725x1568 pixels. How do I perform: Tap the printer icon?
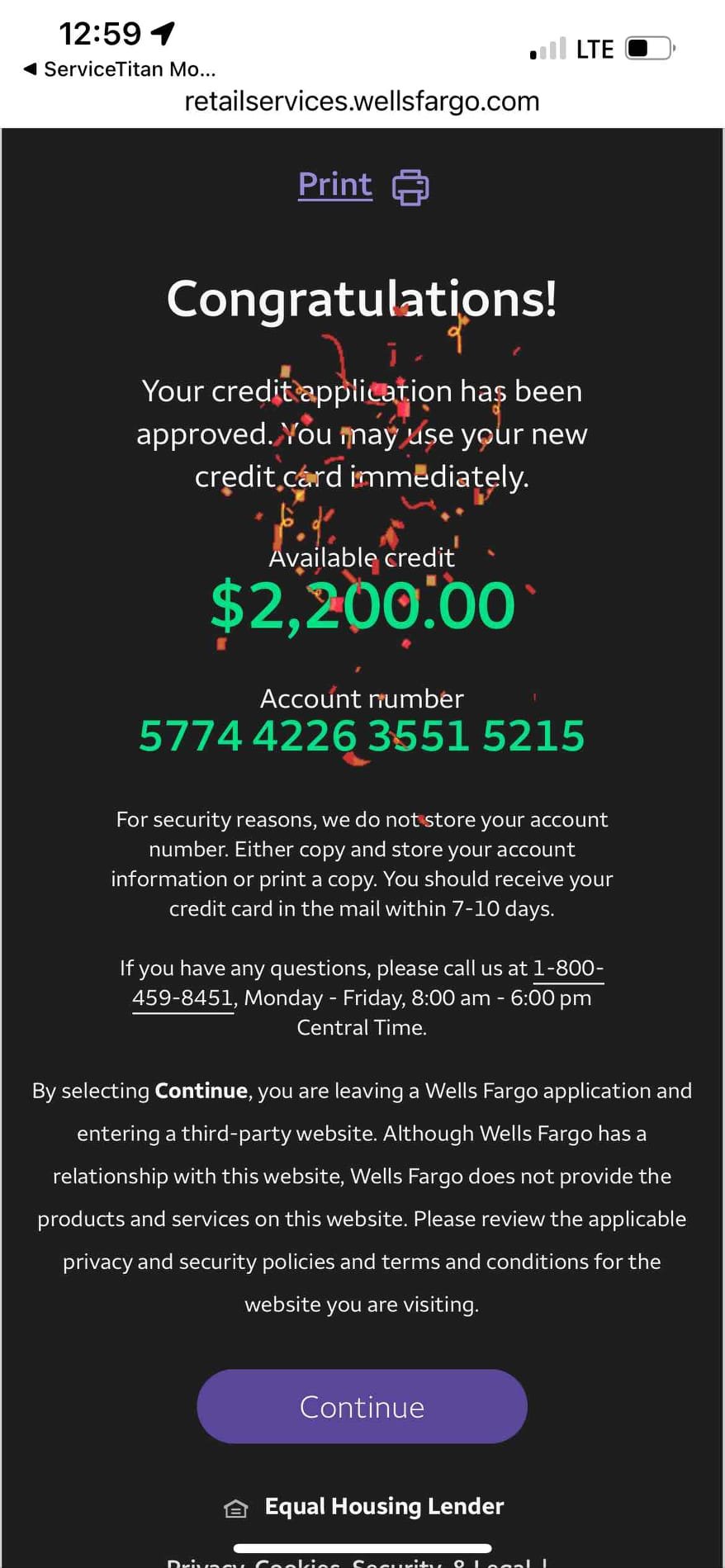[x=410, y=187]
